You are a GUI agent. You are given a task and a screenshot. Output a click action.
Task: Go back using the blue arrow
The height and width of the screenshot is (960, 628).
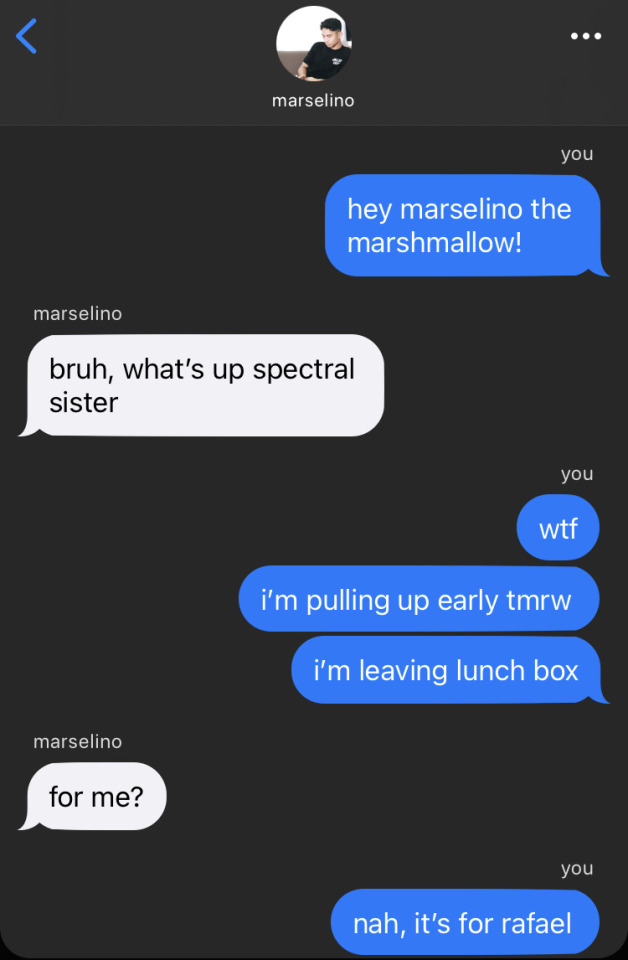pos(27,36)
